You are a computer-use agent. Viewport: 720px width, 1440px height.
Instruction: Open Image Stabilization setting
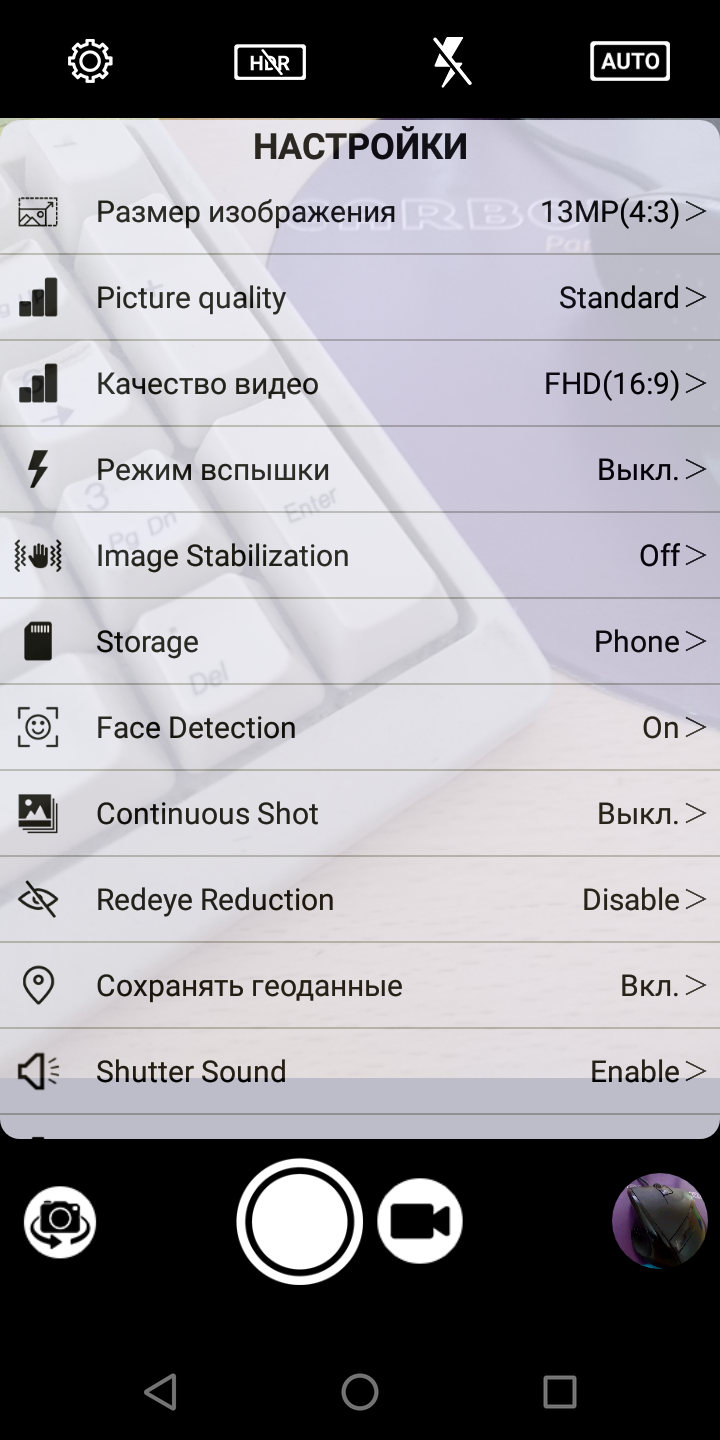click(360, 556)
